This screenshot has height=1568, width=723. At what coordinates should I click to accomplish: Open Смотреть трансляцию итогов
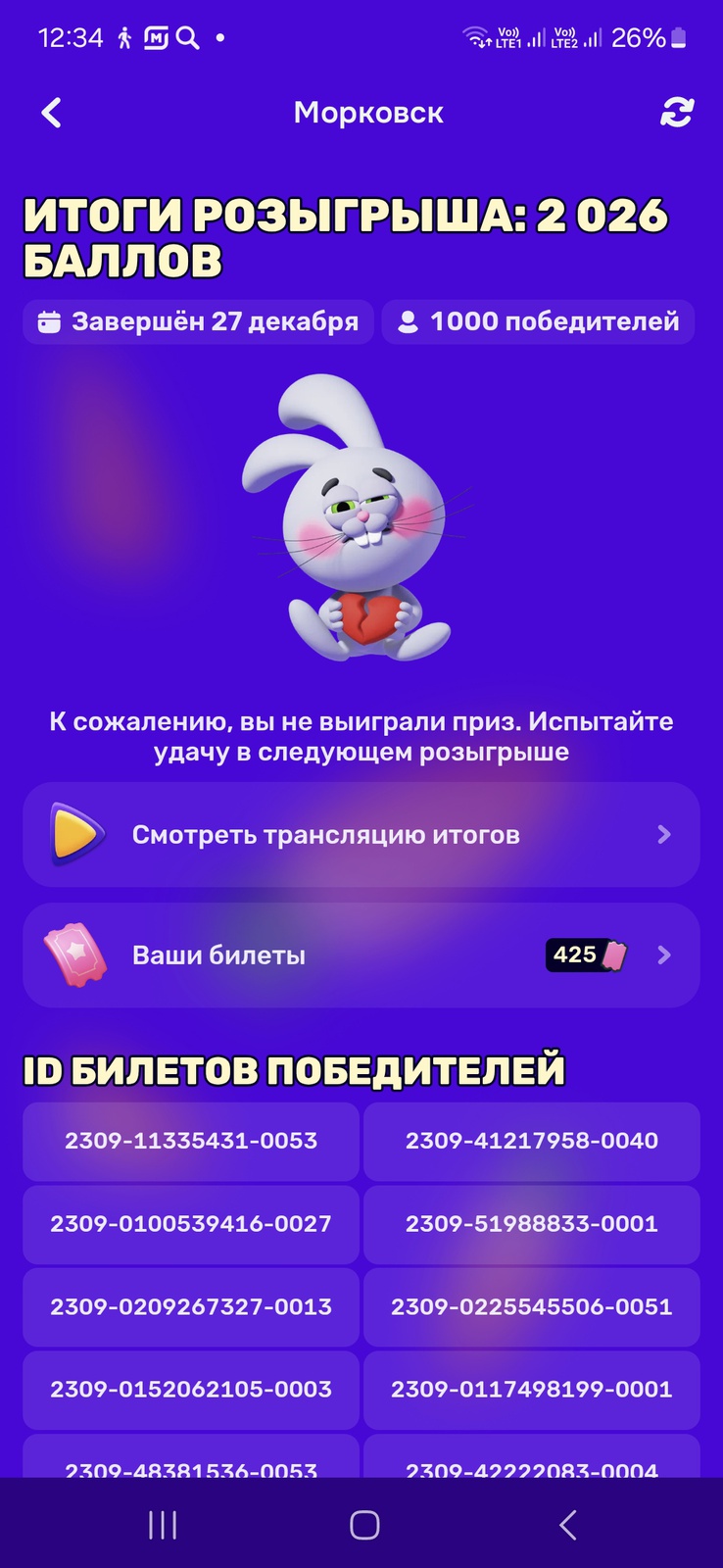coord(361,835)
